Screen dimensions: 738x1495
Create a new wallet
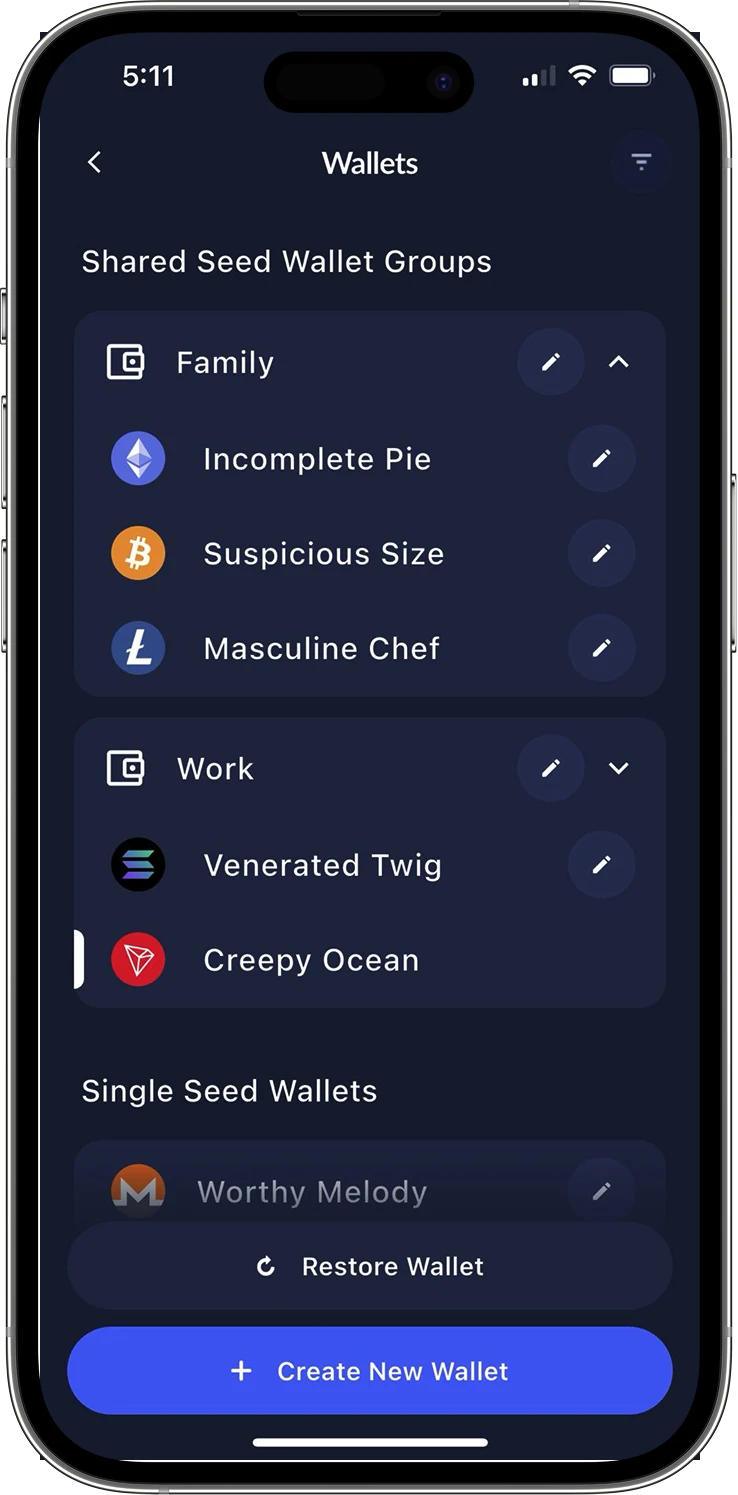[x=369, y=1371]
